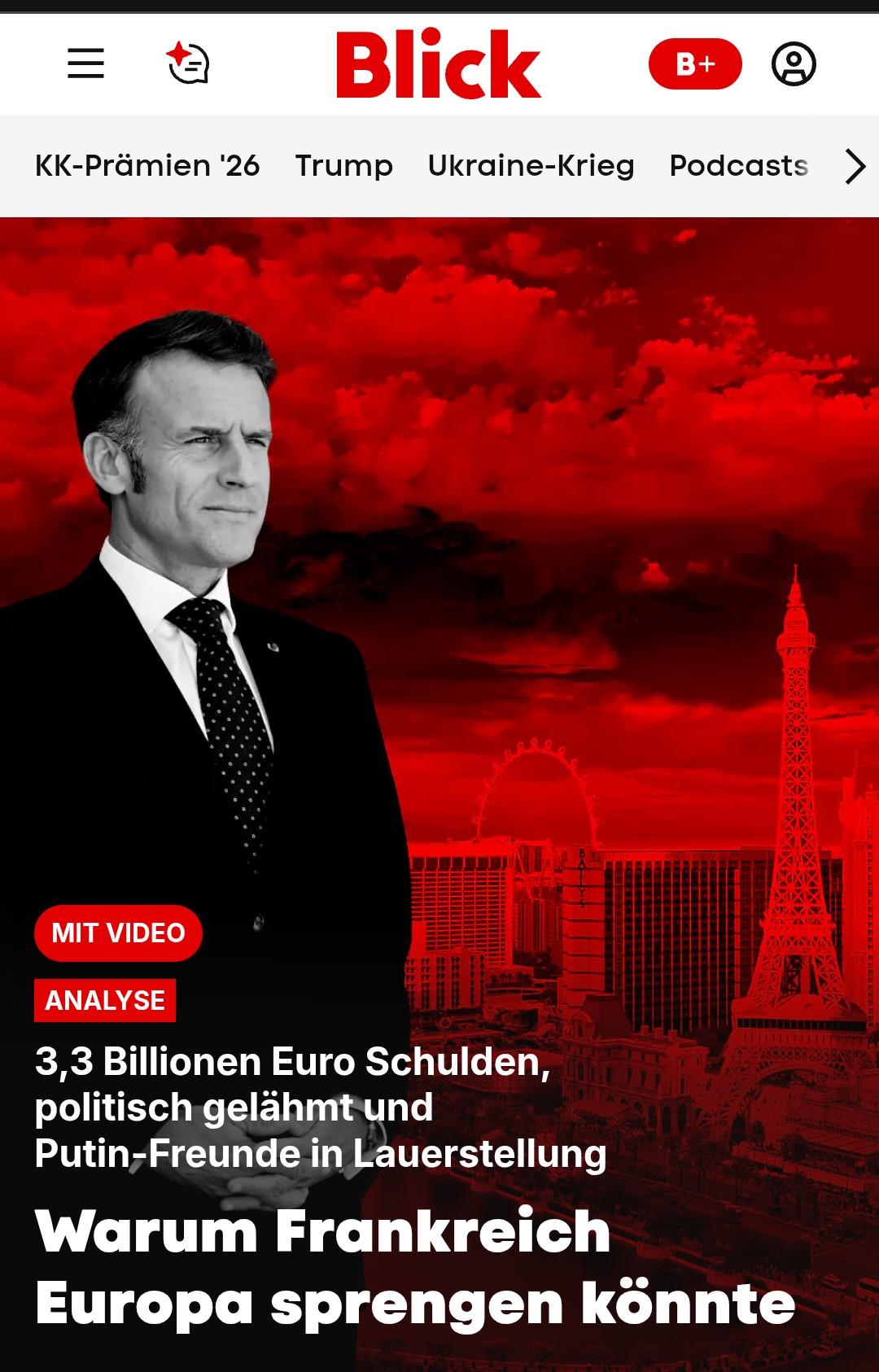Switch to the Trump topic

coord(343,166)
